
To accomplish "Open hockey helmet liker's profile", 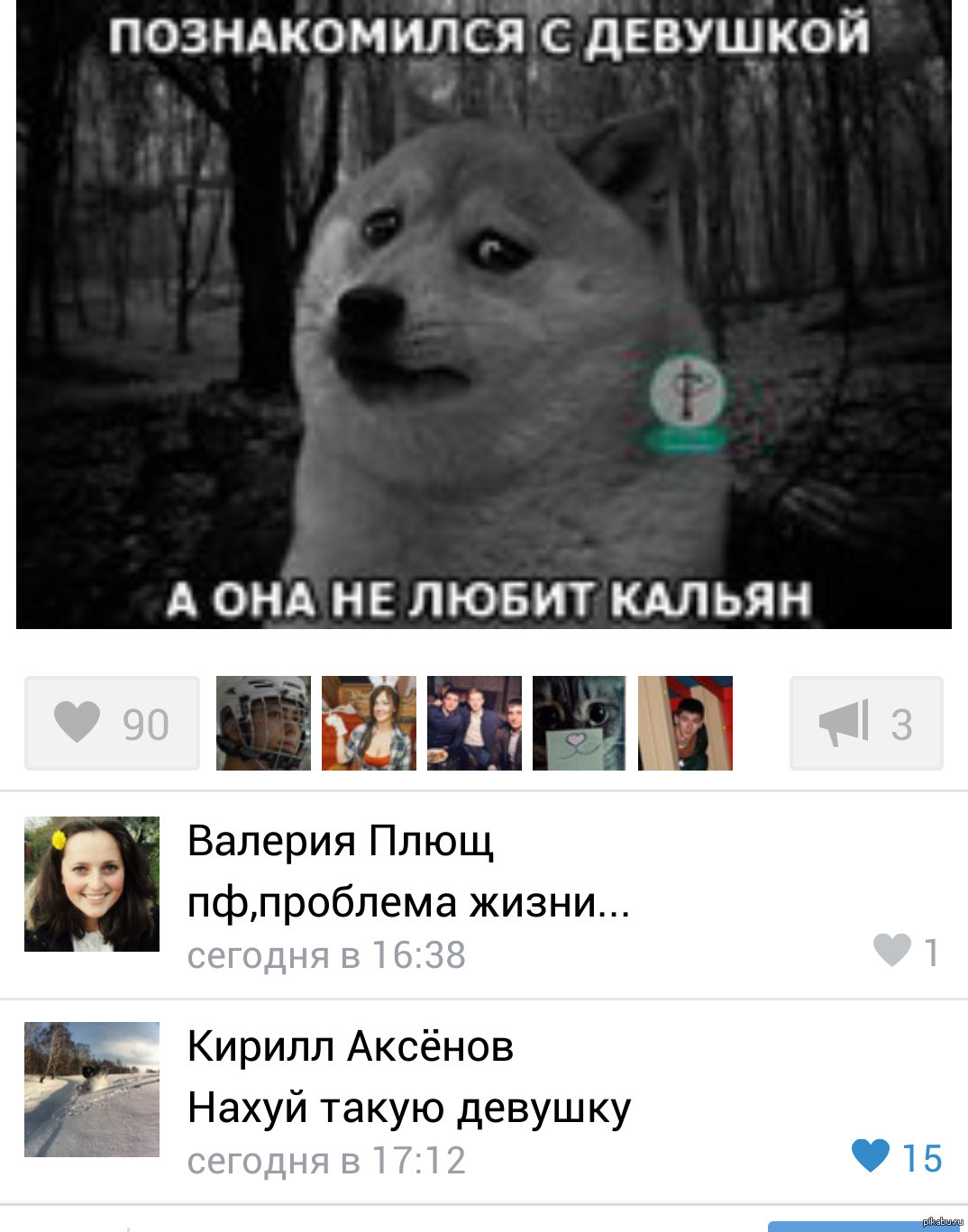I will point(263,723).
